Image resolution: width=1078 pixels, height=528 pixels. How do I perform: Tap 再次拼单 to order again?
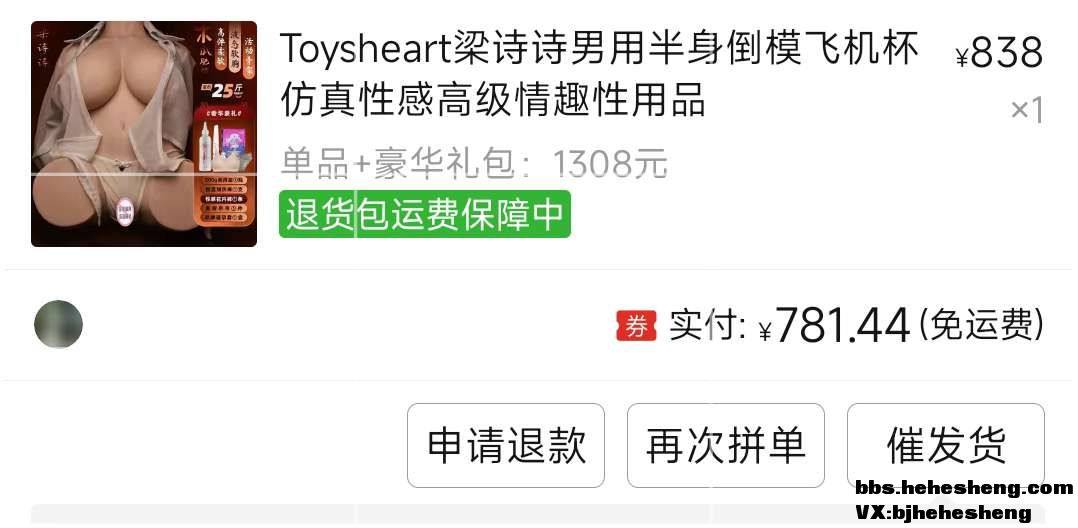tap(725, 446)
